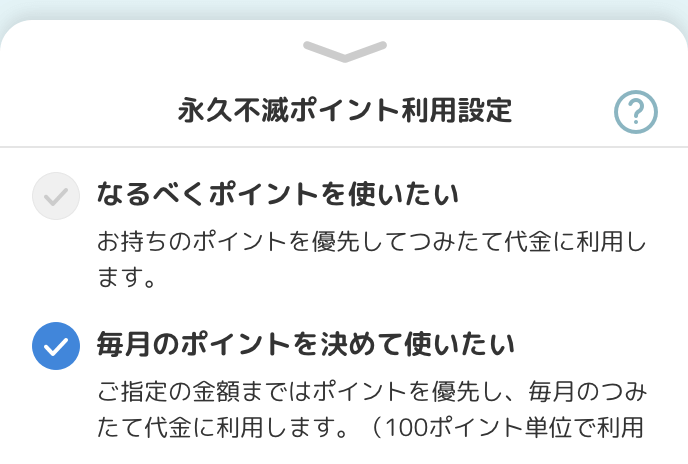Viewport: 688px width, 464px height.
Task: Collapse the bottom sheet using the chevron handle
Action: tap(344, 49)
